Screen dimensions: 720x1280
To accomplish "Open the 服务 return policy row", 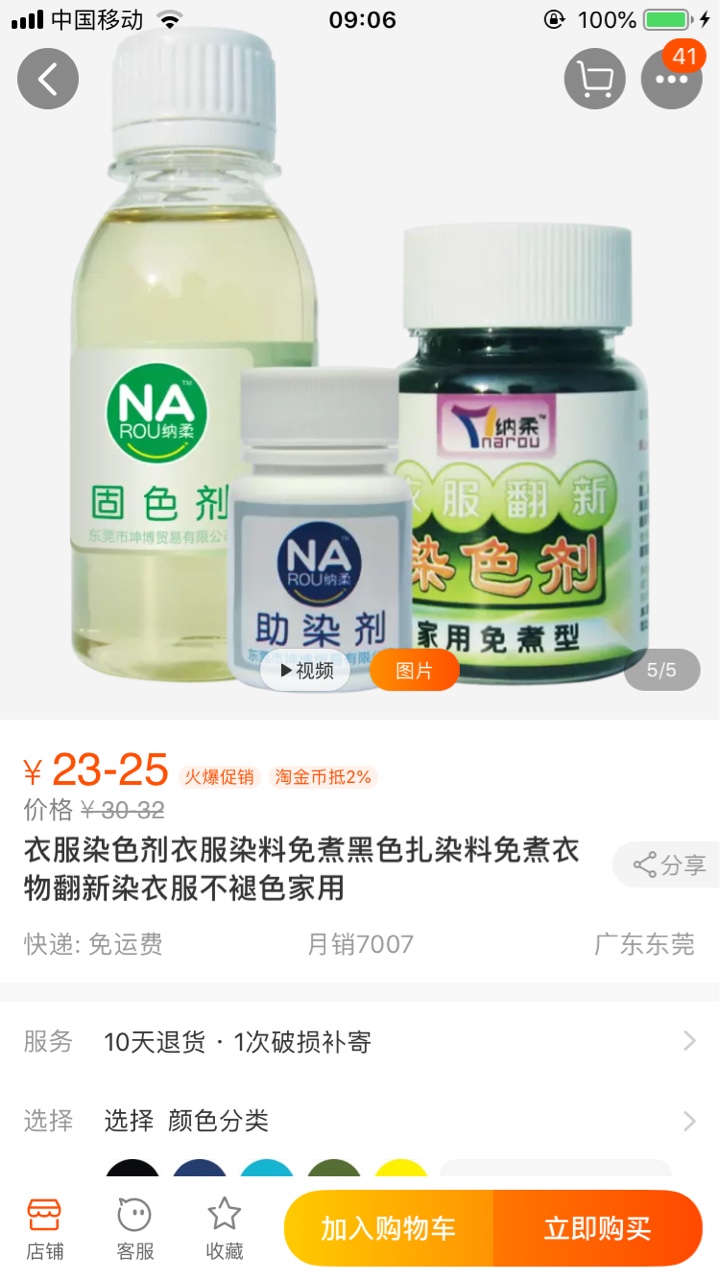I will tap(360, 1042).
